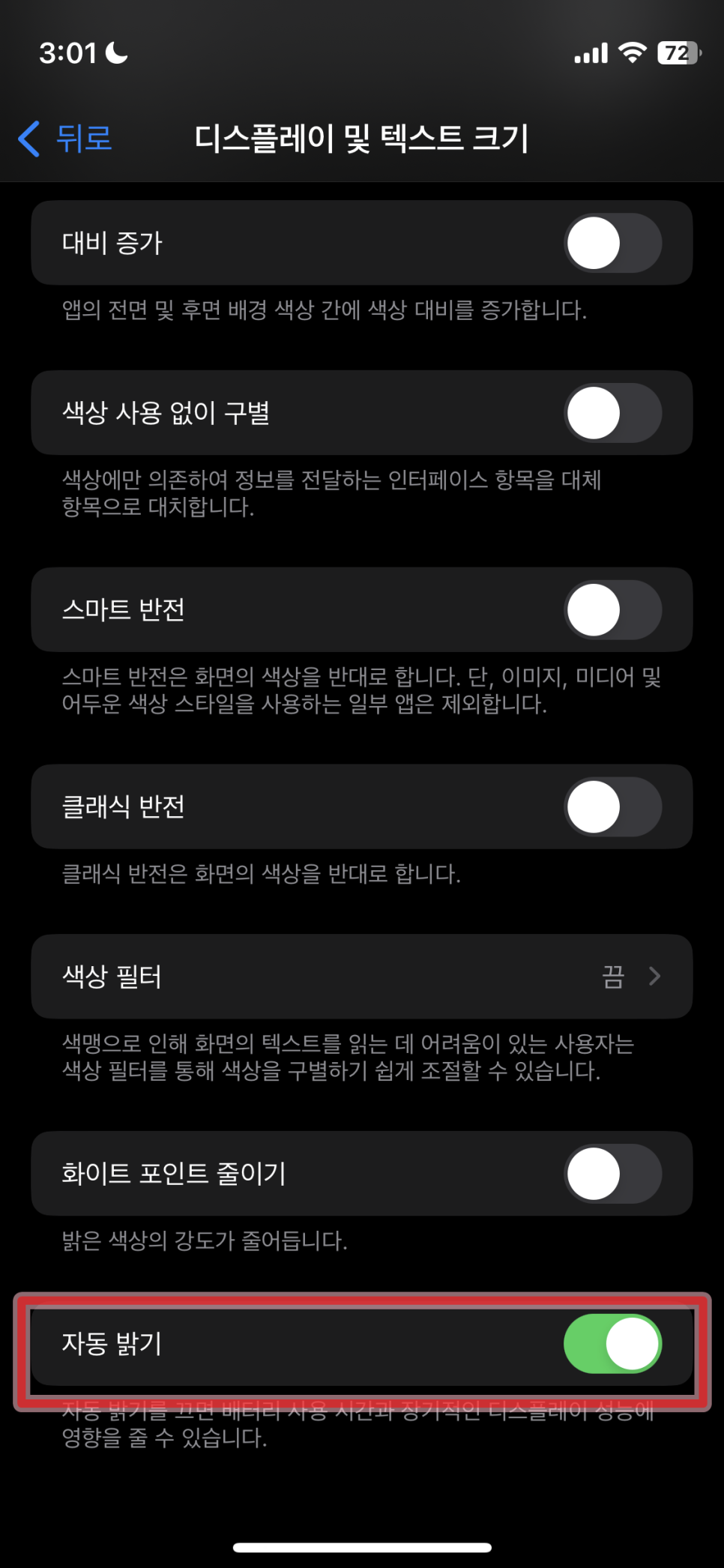Turn on 화이트 포인트 줄이기
Viewport: 724px width, 1568px height.
(x=612, y=1174)
